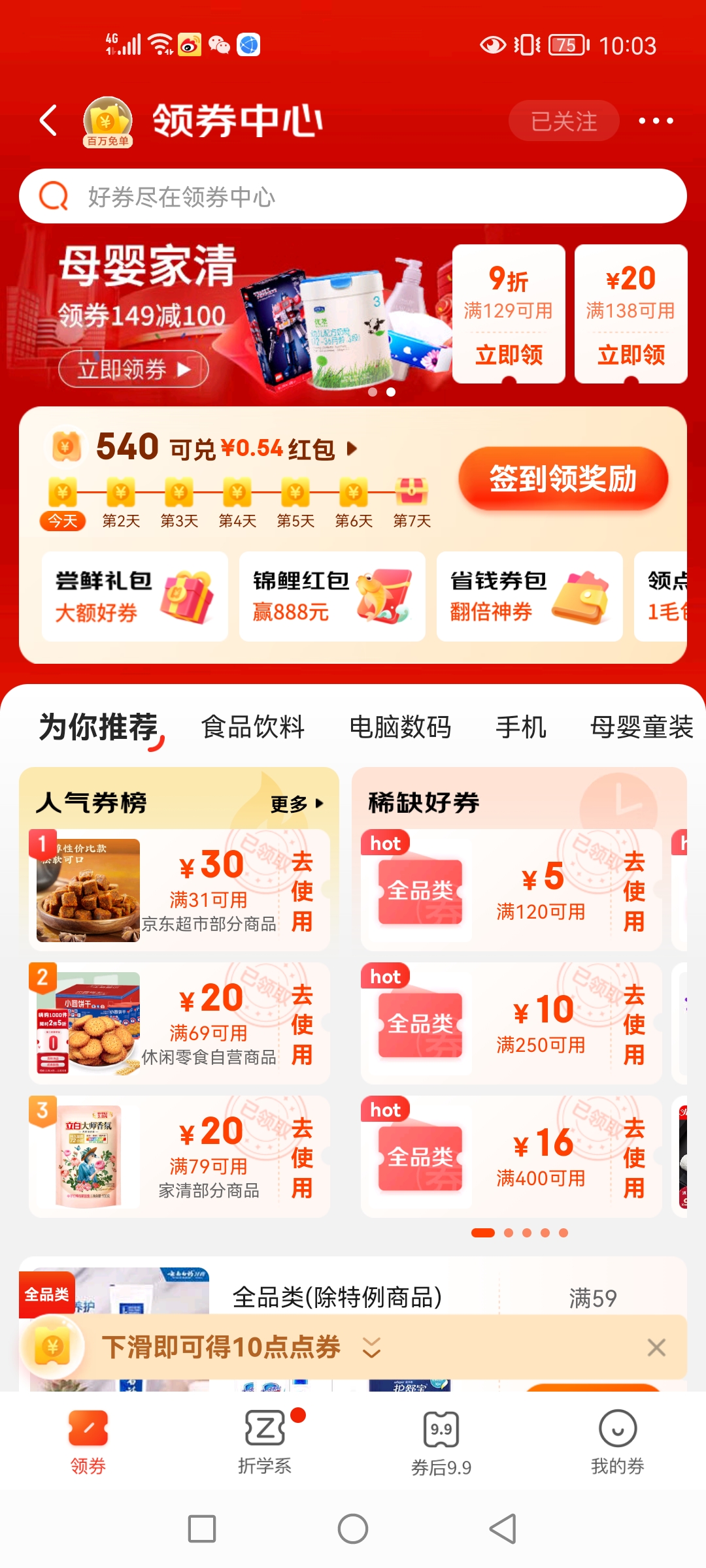Image resolution: width=706 pixels, height=1568 pixels.
Task: Open the three-dot overflow menu
Action: point(656,121)
